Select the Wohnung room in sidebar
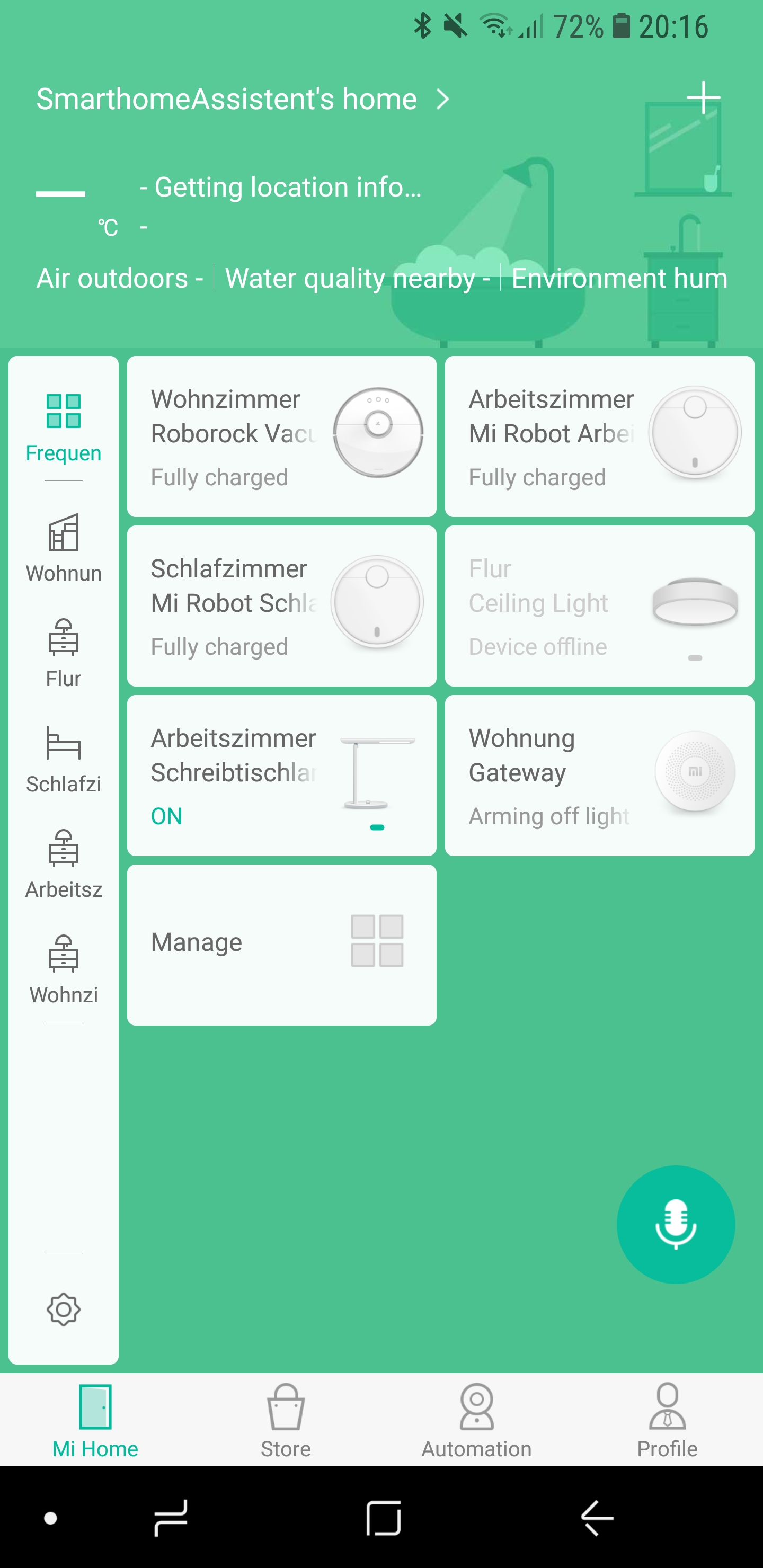The width and height of the screenshot is (763, 1568). 64,548
